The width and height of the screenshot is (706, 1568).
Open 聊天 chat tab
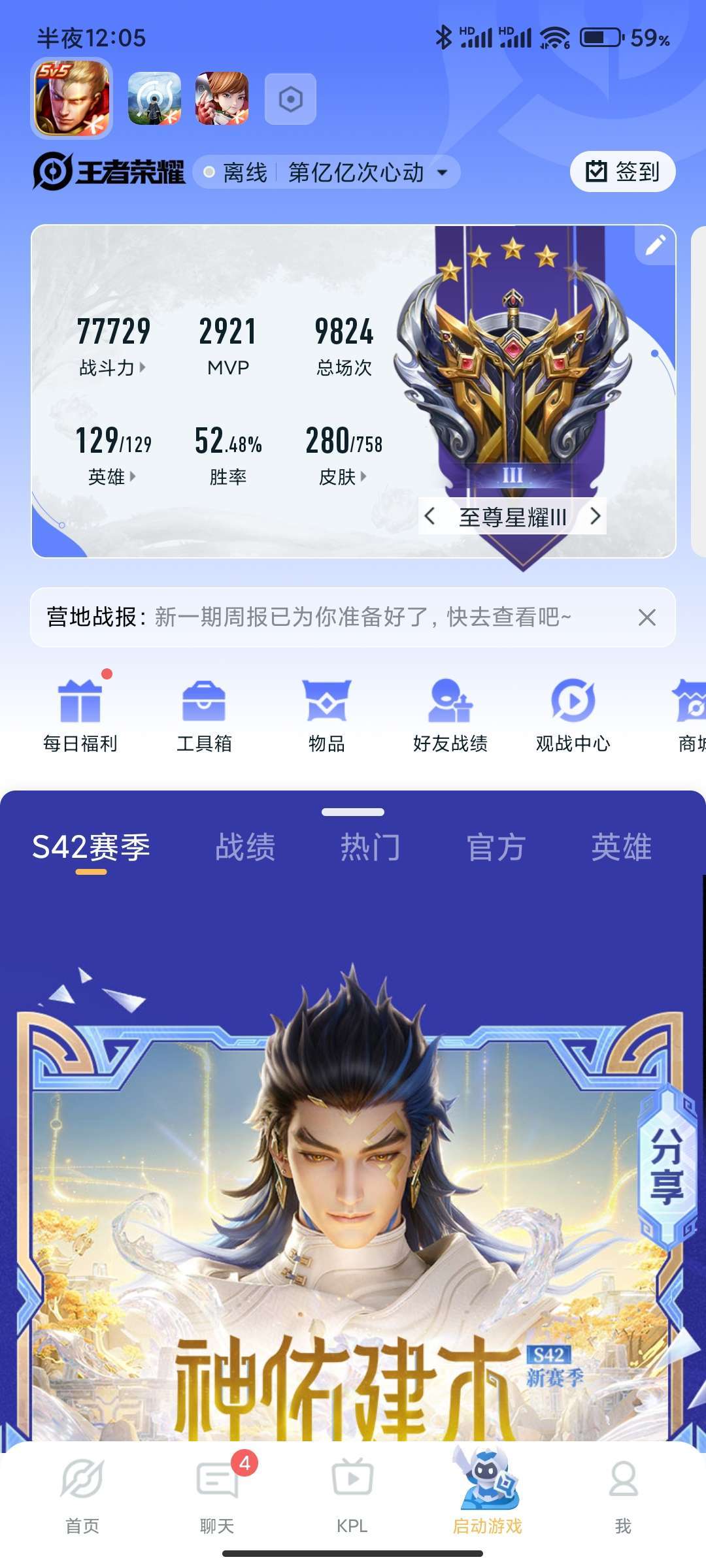(217, 1496)
